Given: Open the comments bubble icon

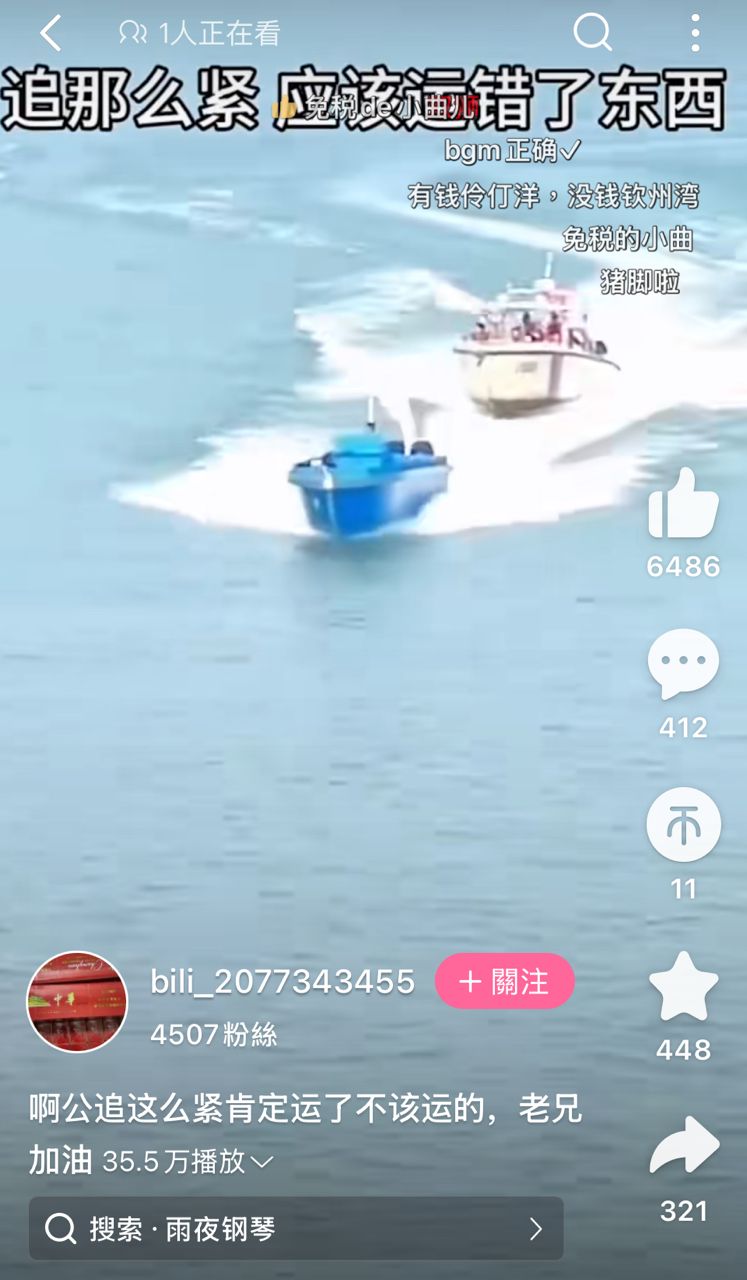Looking at the screenshot, I should point(683,664).
